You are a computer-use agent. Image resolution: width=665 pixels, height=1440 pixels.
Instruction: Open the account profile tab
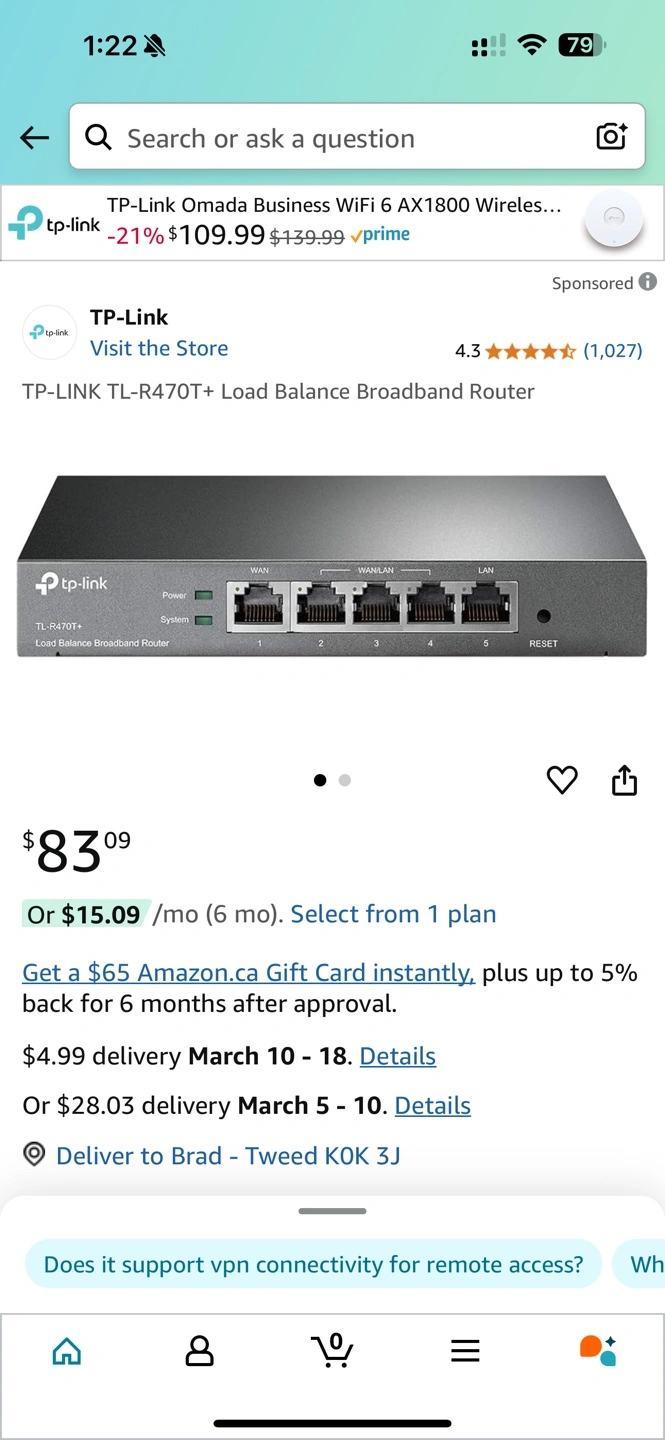[200, 1351]
